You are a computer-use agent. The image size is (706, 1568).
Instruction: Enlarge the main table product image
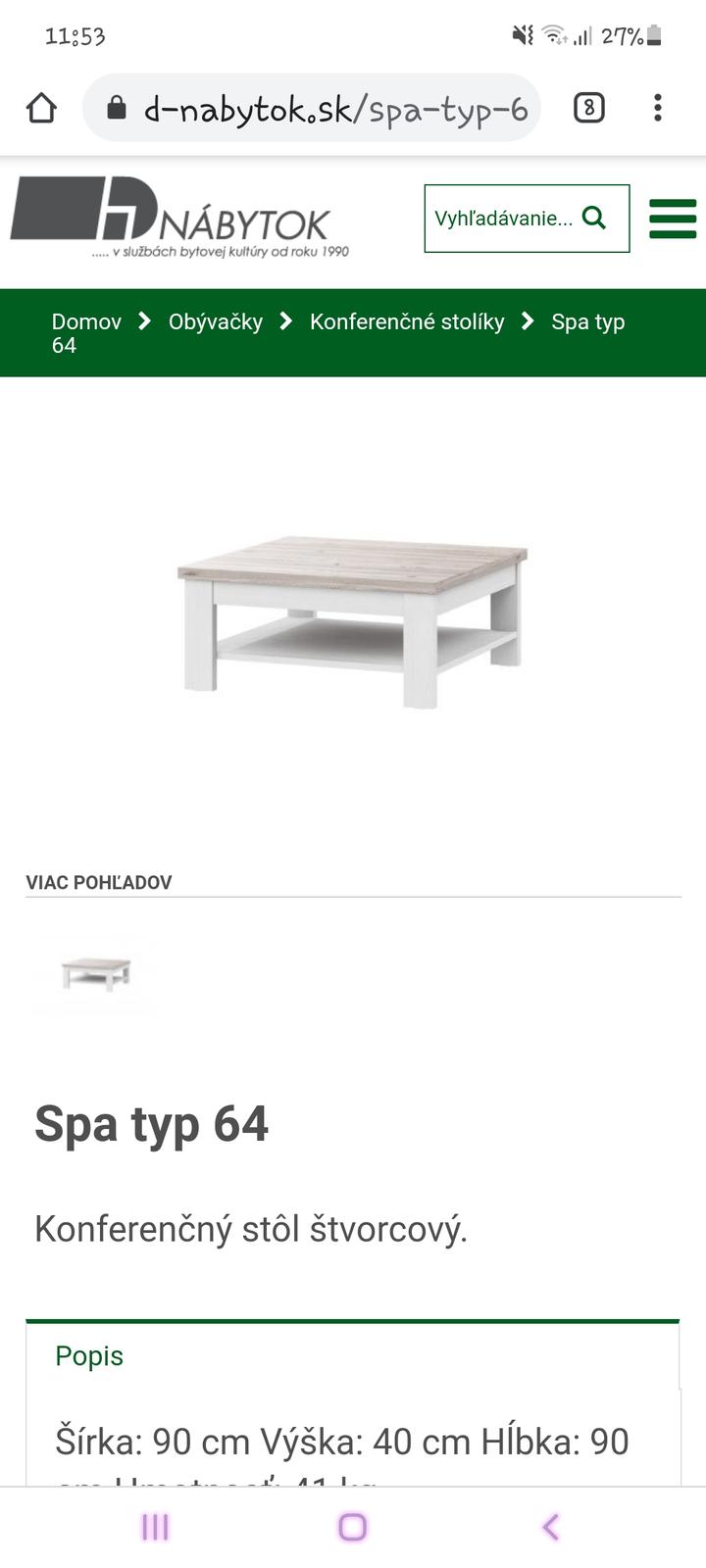tap(353, 619)
